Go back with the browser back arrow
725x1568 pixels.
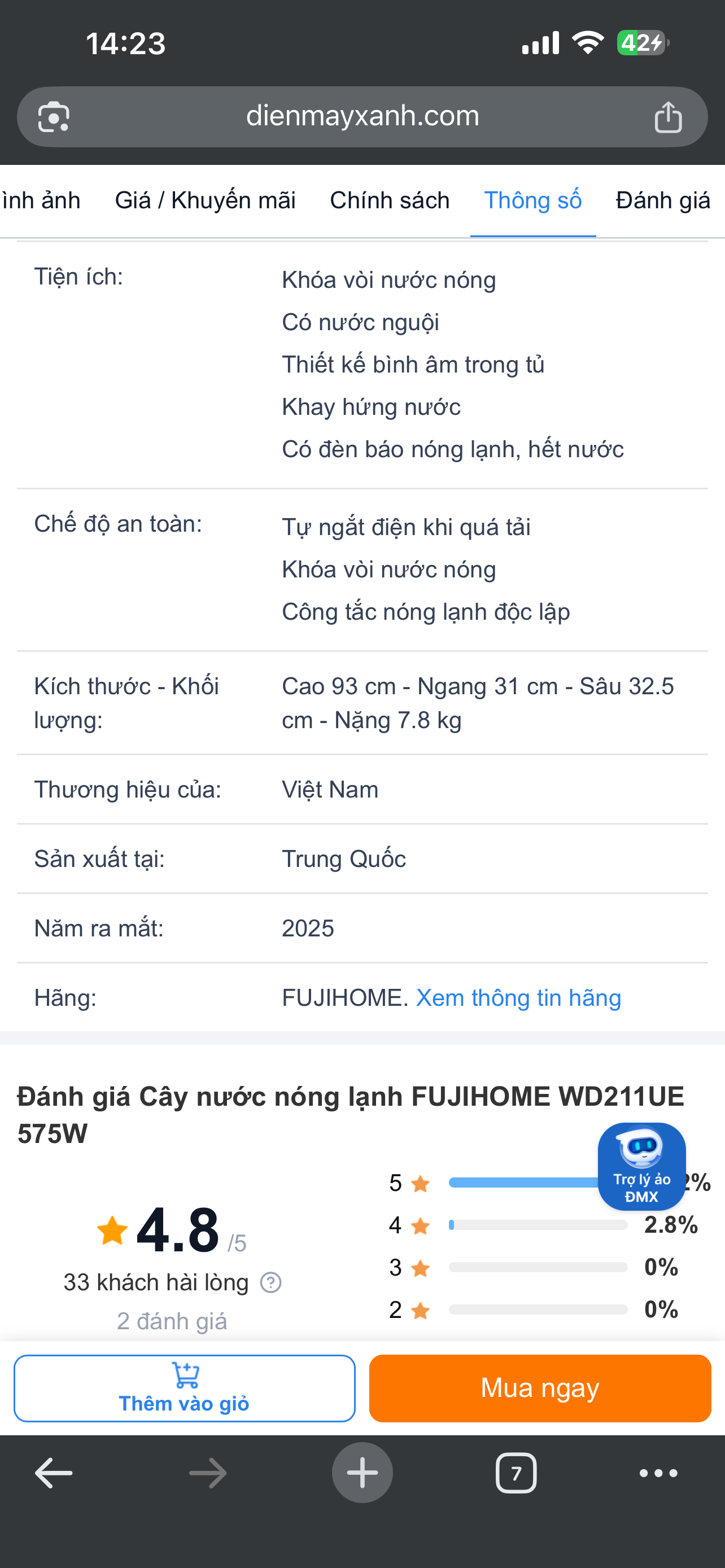[54, 1473]
